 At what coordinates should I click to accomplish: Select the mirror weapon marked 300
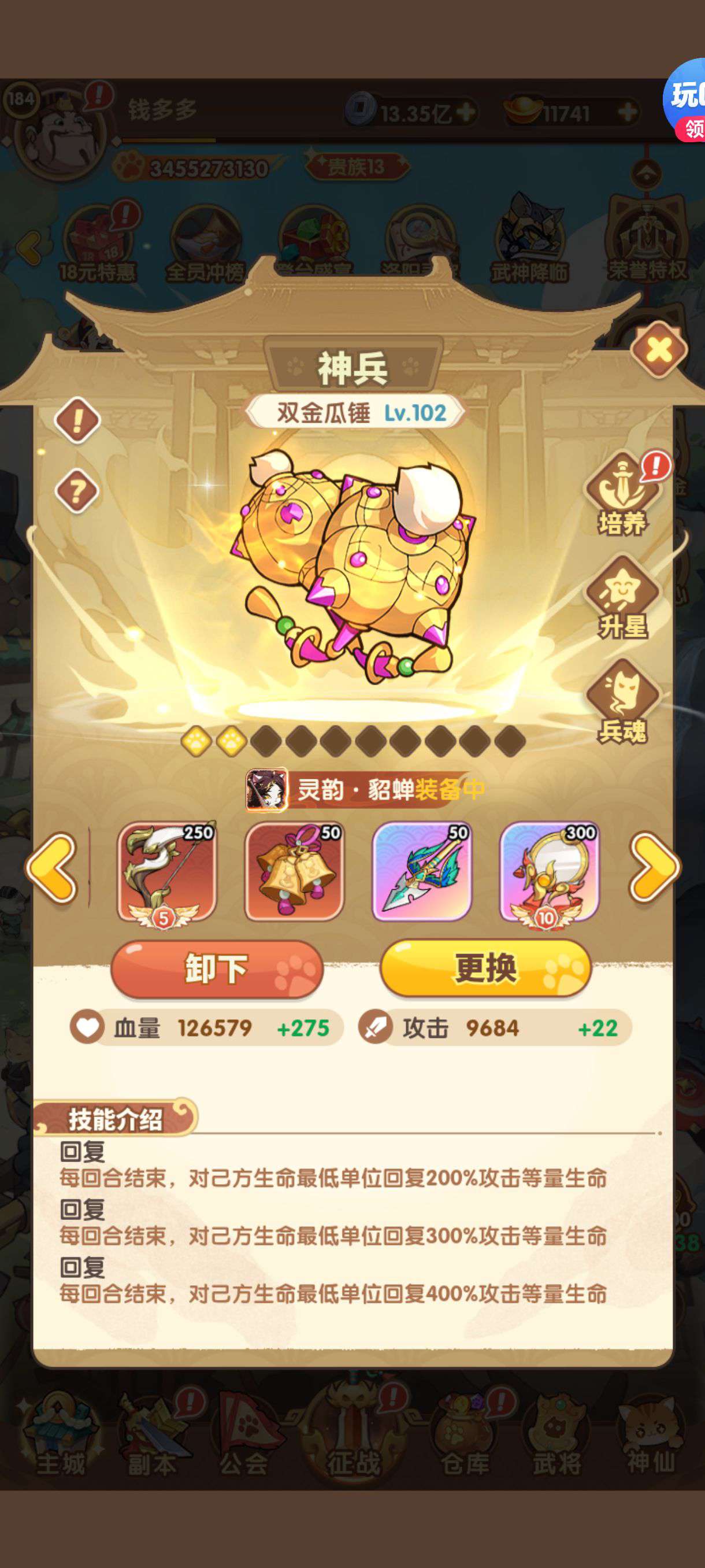click(550, 872)
